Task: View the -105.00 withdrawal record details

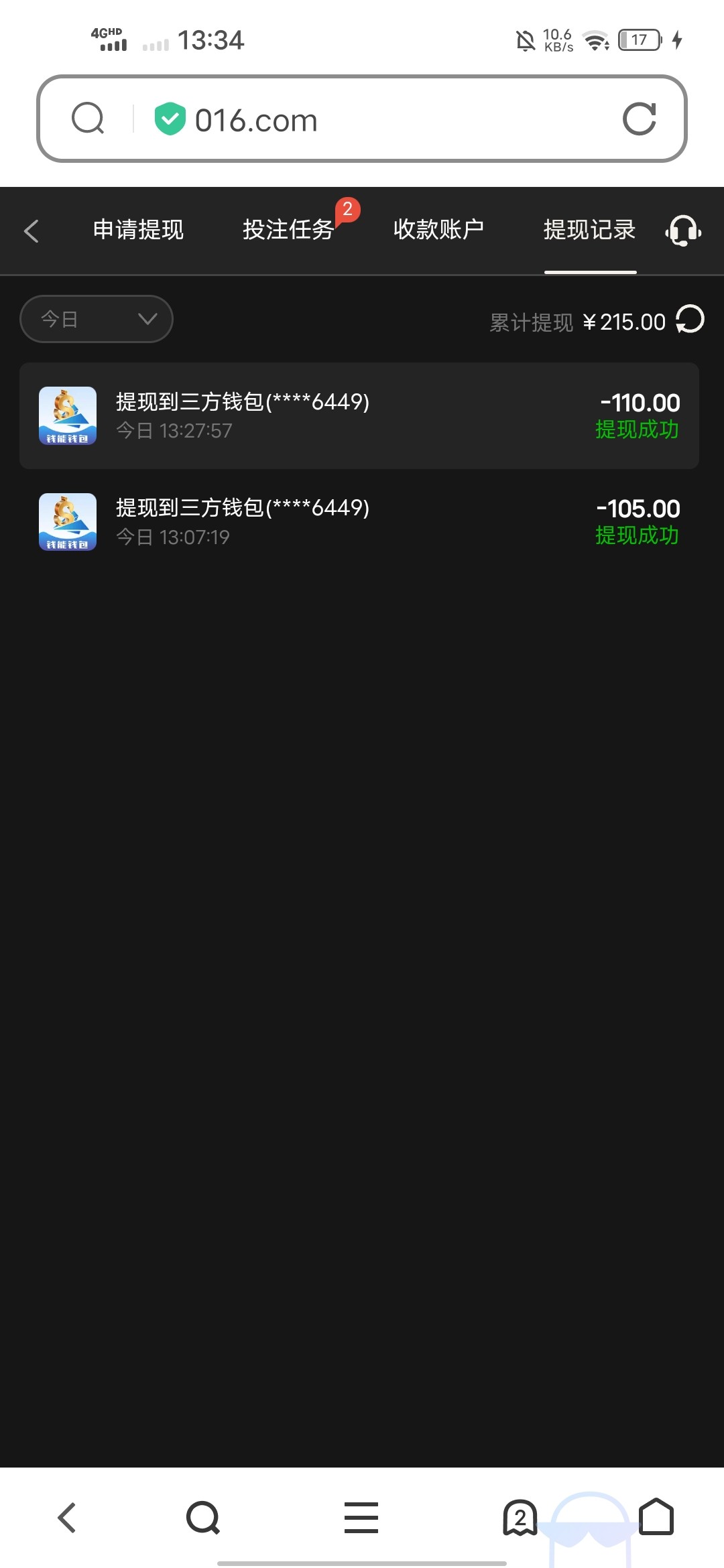Action: coord(359,522)
